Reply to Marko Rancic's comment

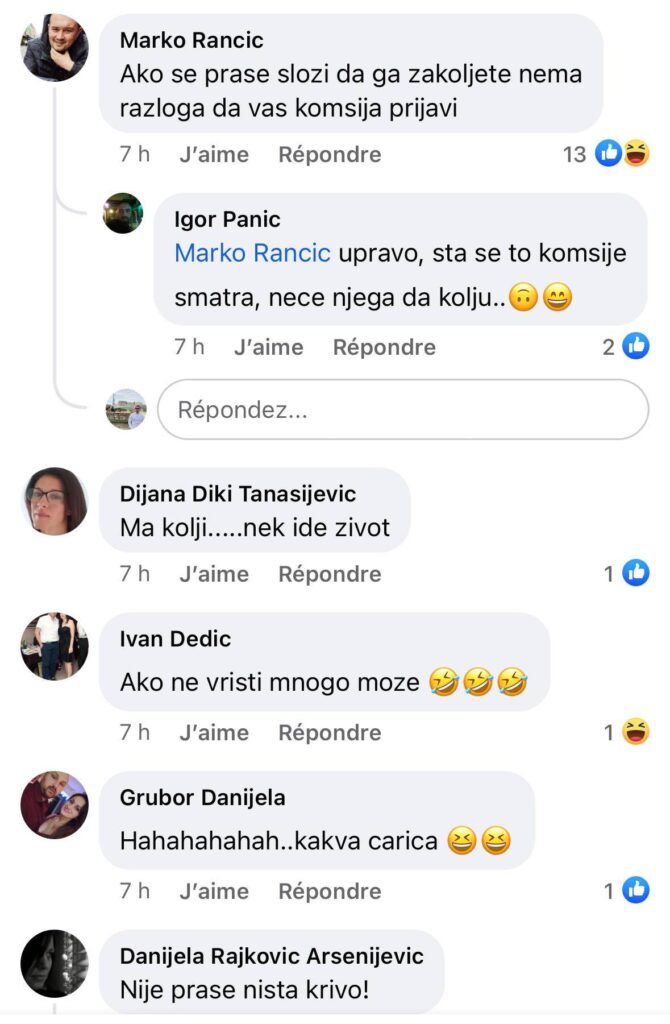click(329, 155)
